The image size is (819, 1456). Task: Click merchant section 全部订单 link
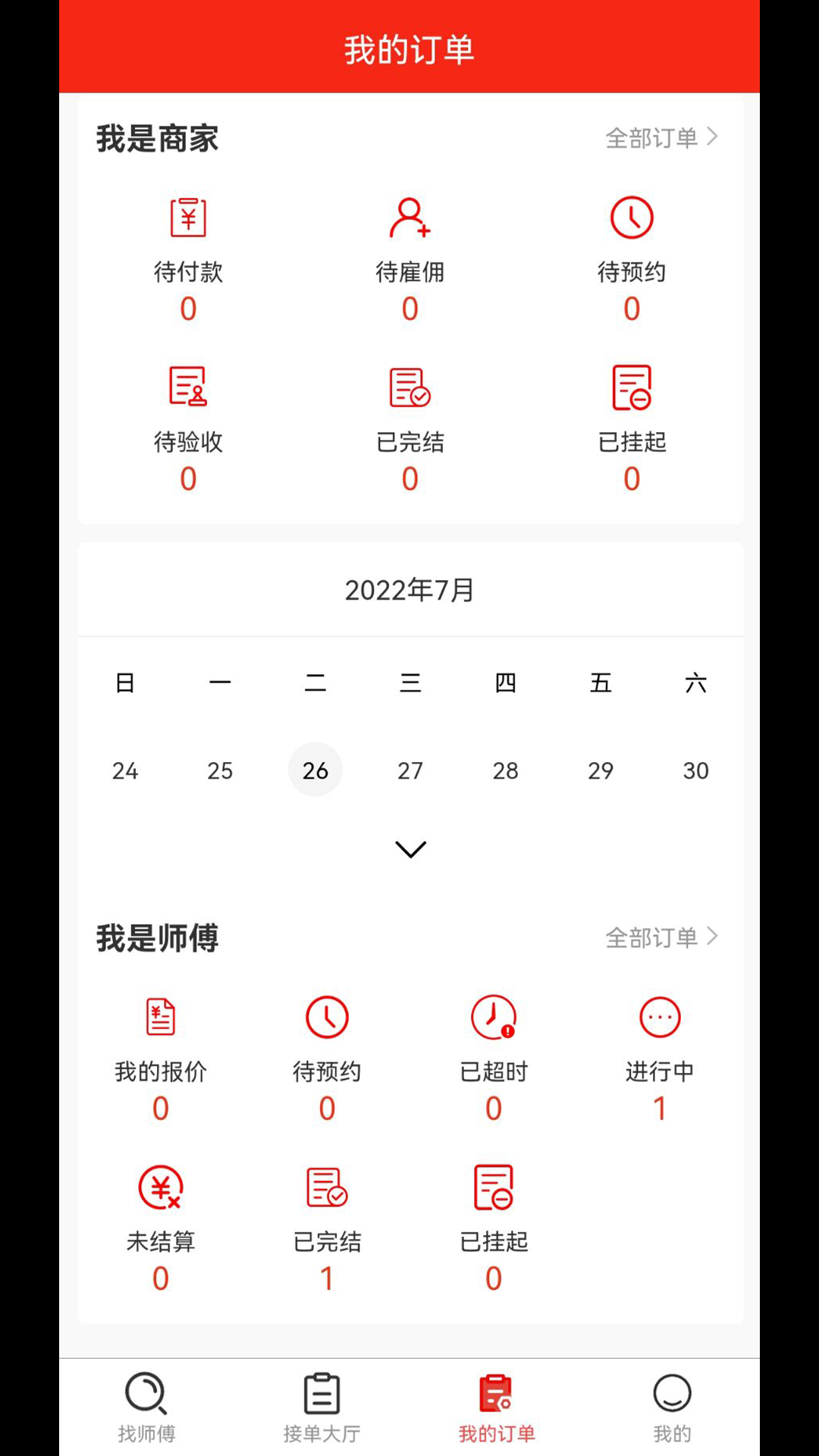point(652,137)
